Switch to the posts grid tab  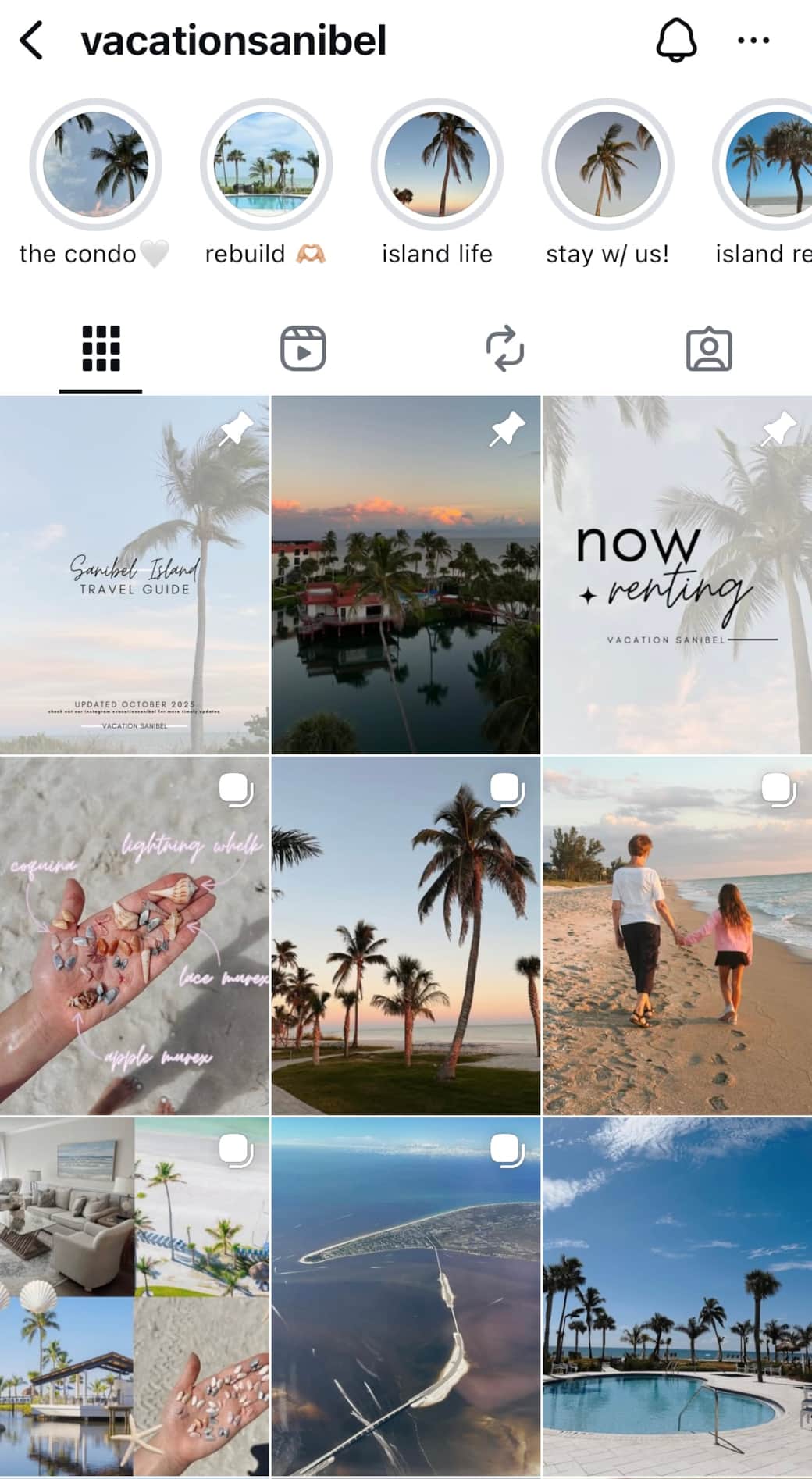click(x=101, y=348)
